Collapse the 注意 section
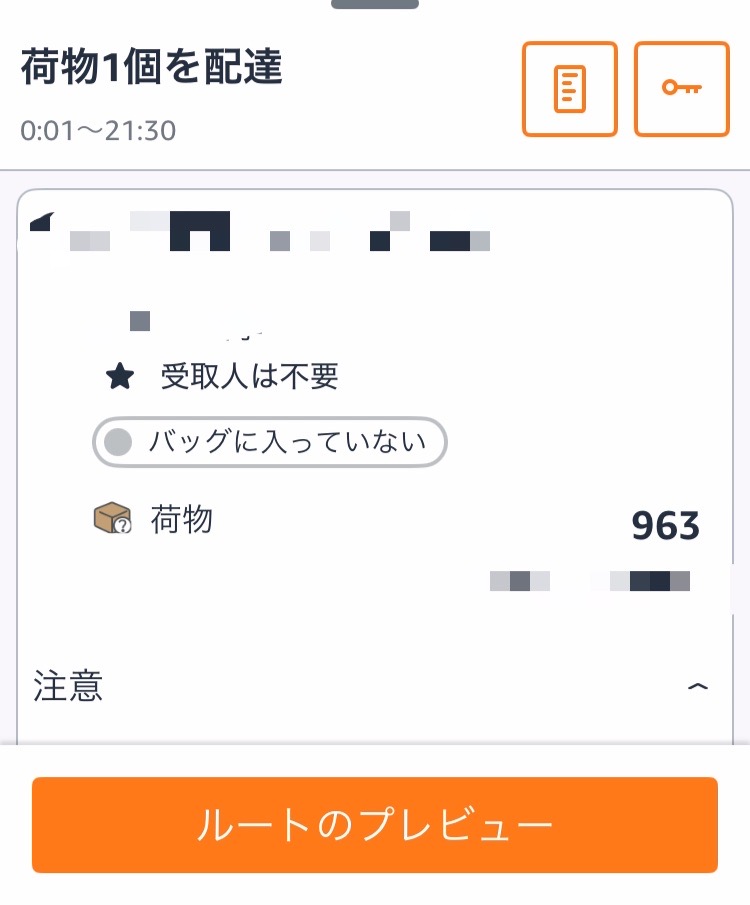The width and height of the screenshot is (750, 905). [698, 687]
